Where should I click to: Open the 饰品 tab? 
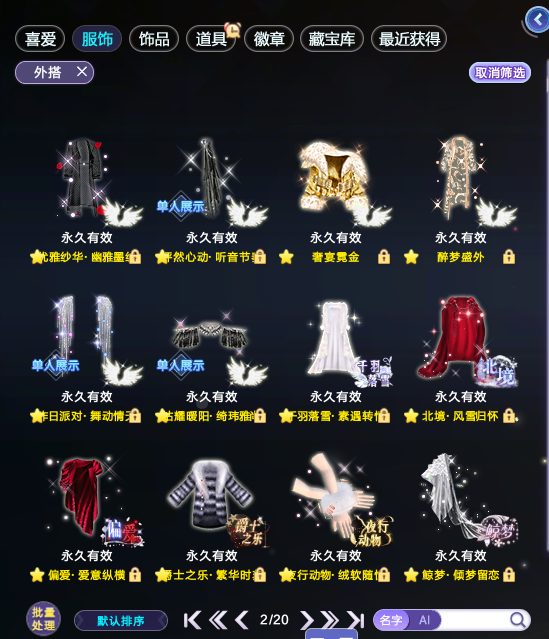click(x=154, y=39)
